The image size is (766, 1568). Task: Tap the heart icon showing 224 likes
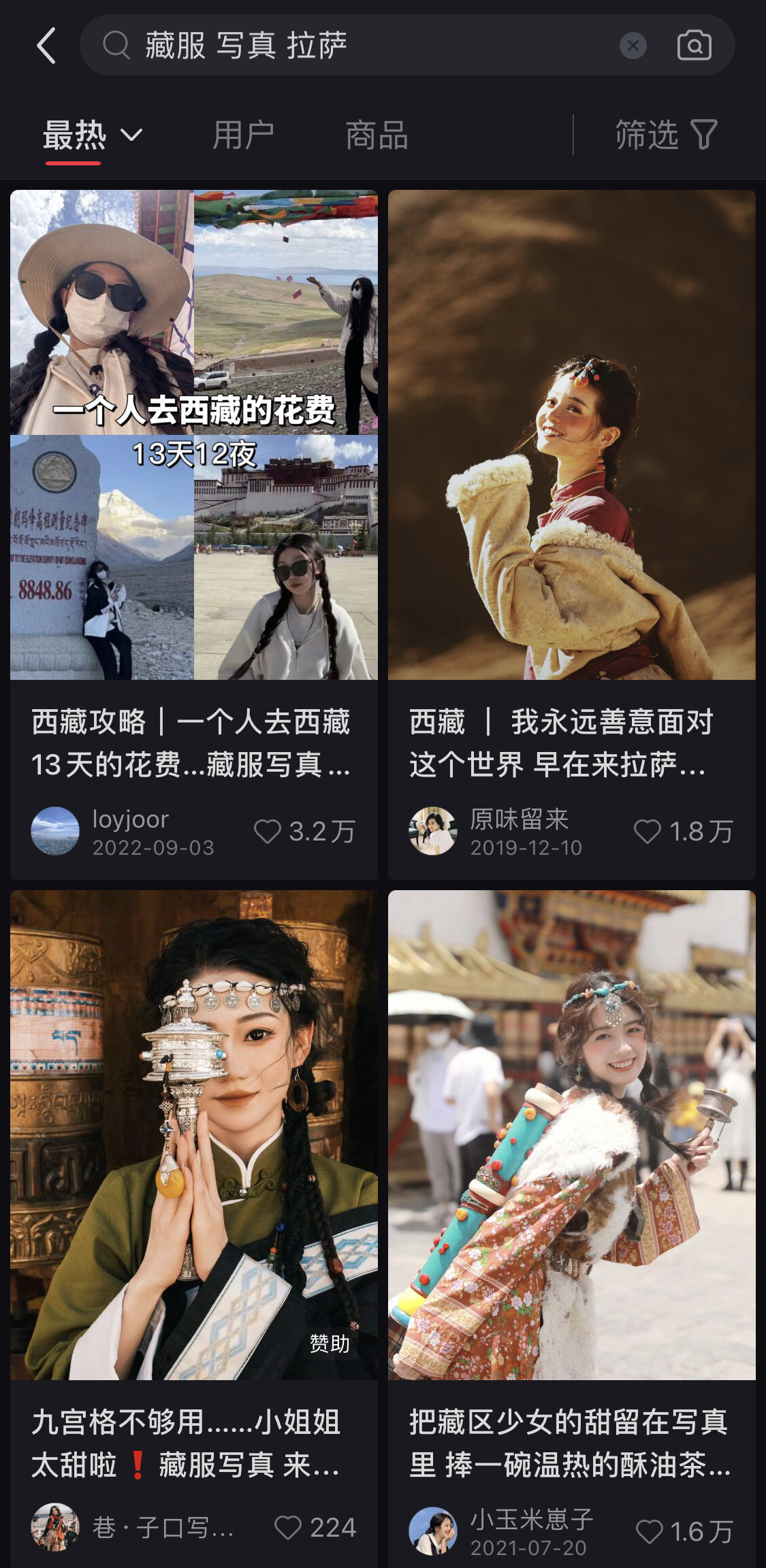coord(287,1528)
